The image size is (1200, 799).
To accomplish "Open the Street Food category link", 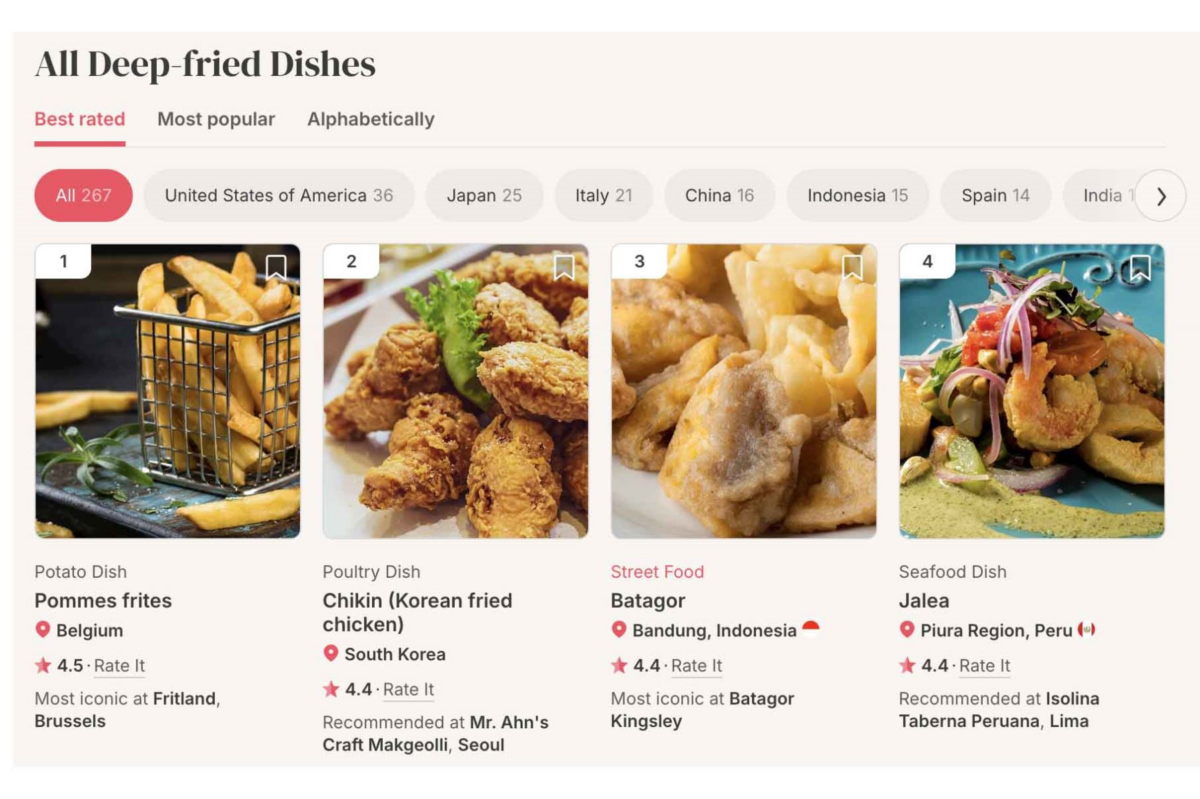I will [x=657, y=572].
